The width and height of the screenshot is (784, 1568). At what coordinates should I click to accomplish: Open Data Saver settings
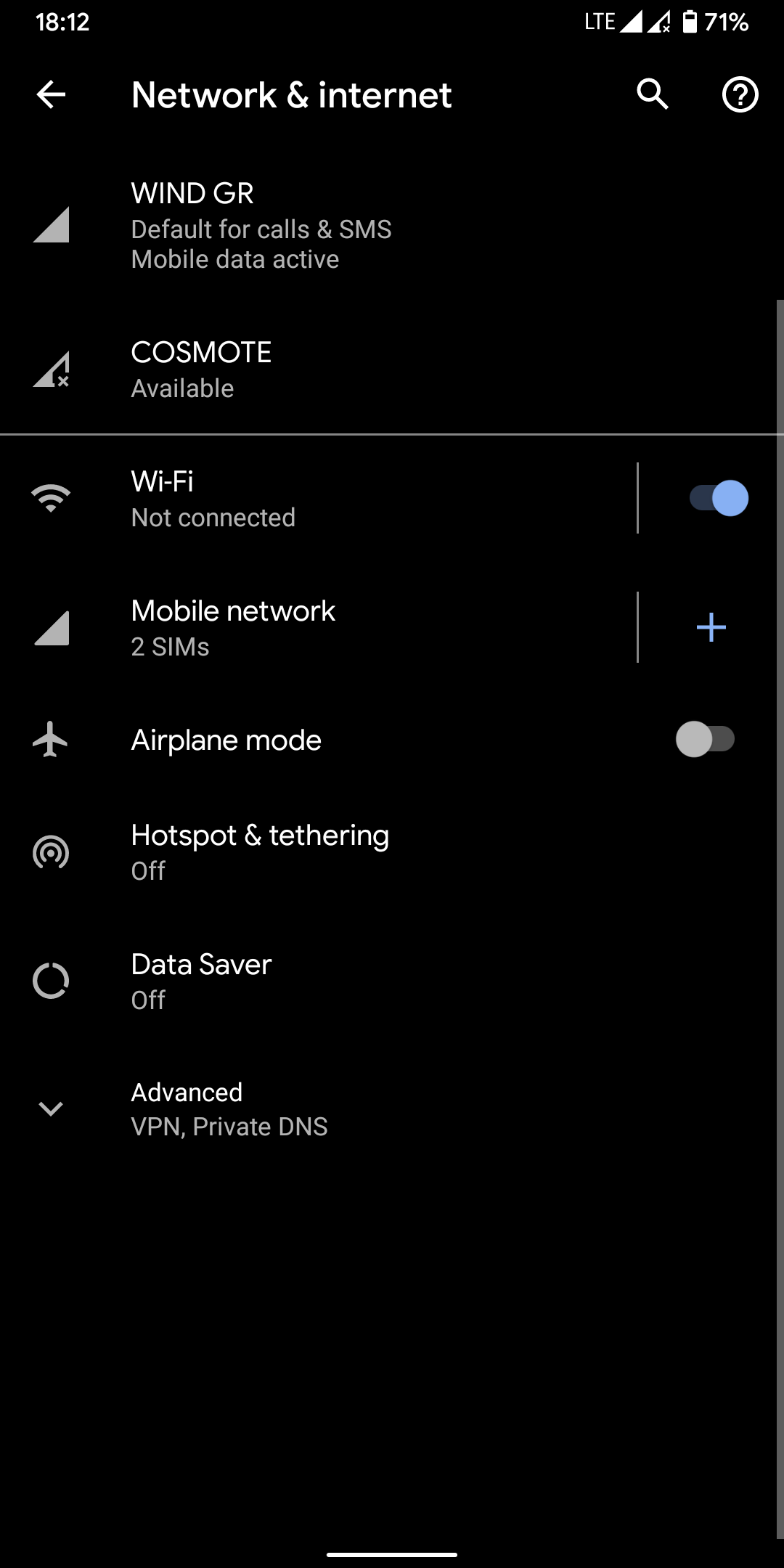pyautogui.click(x=392, y=981)
